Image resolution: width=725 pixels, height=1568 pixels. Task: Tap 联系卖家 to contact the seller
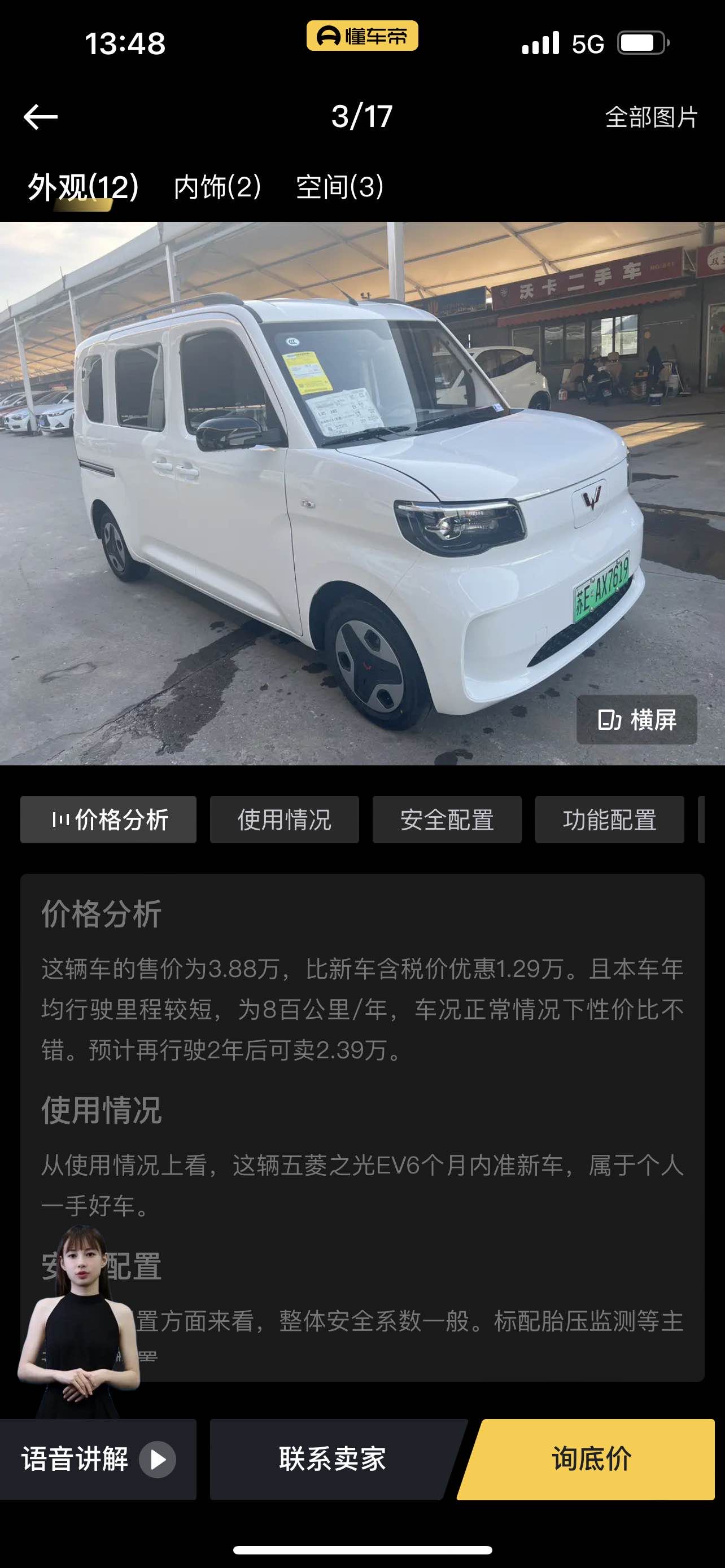(333, 1459)
